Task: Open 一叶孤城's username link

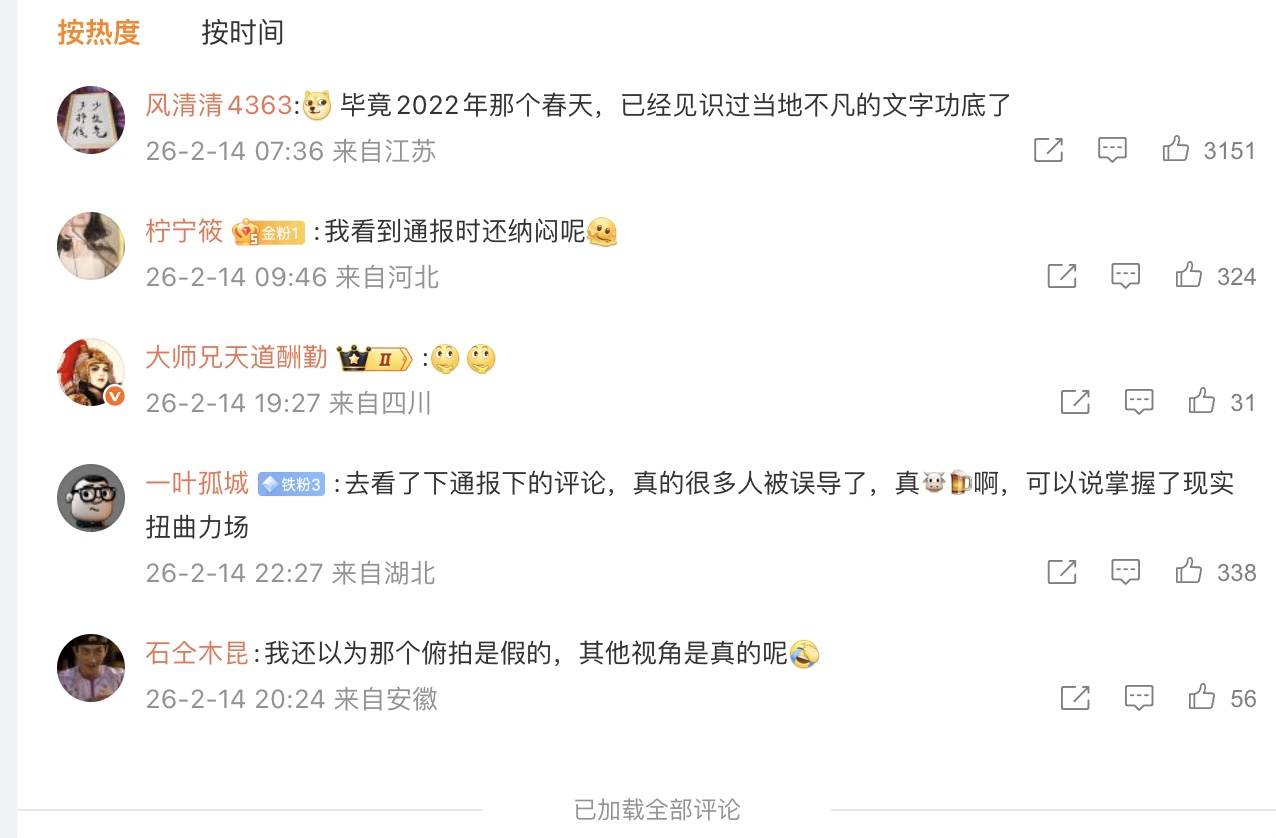Action: pos(197,485)
